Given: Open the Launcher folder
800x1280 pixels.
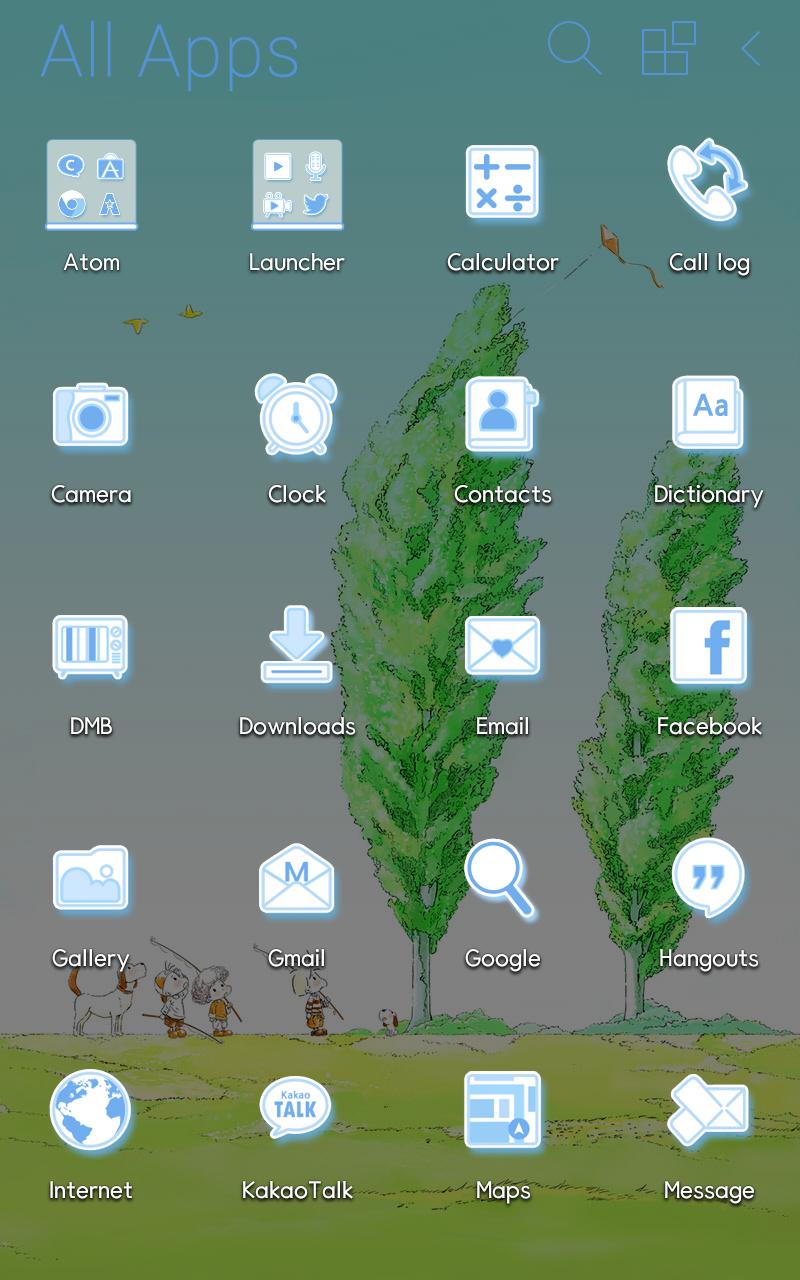Looking at the screenshot, I should 297,185.
